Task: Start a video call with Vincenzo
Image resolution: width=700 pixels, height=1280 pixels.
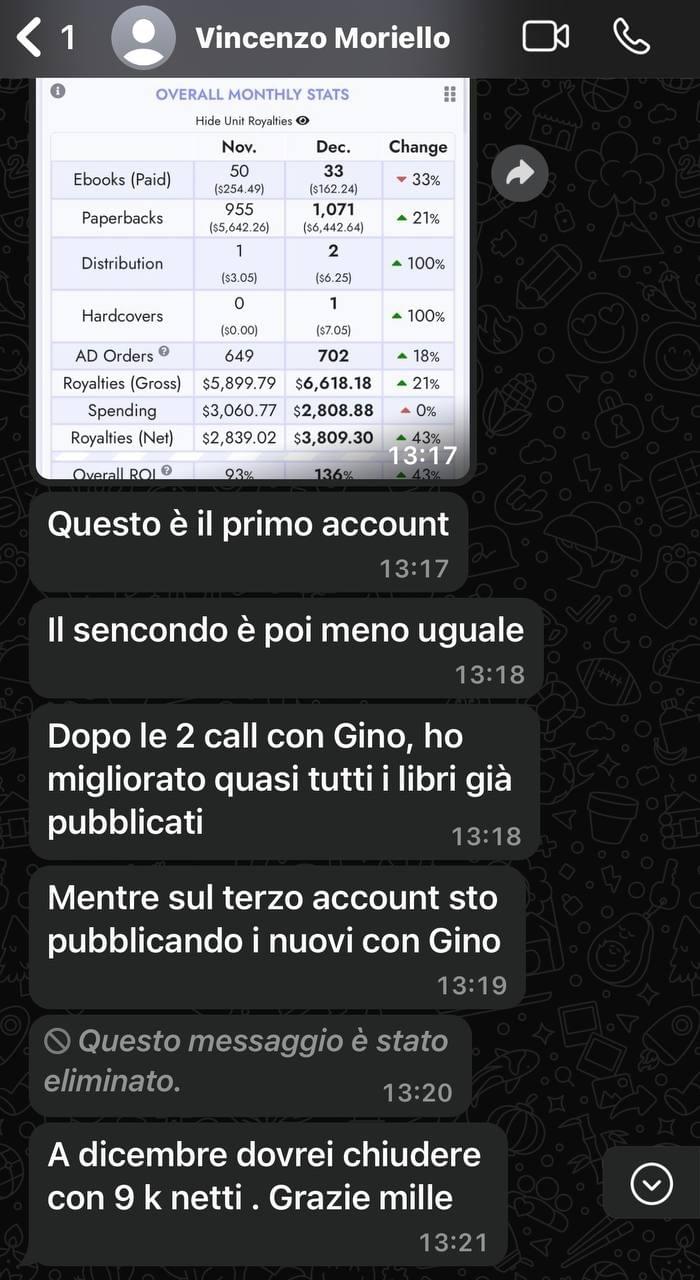Action: pyautogui.click(x=545, y=38)
